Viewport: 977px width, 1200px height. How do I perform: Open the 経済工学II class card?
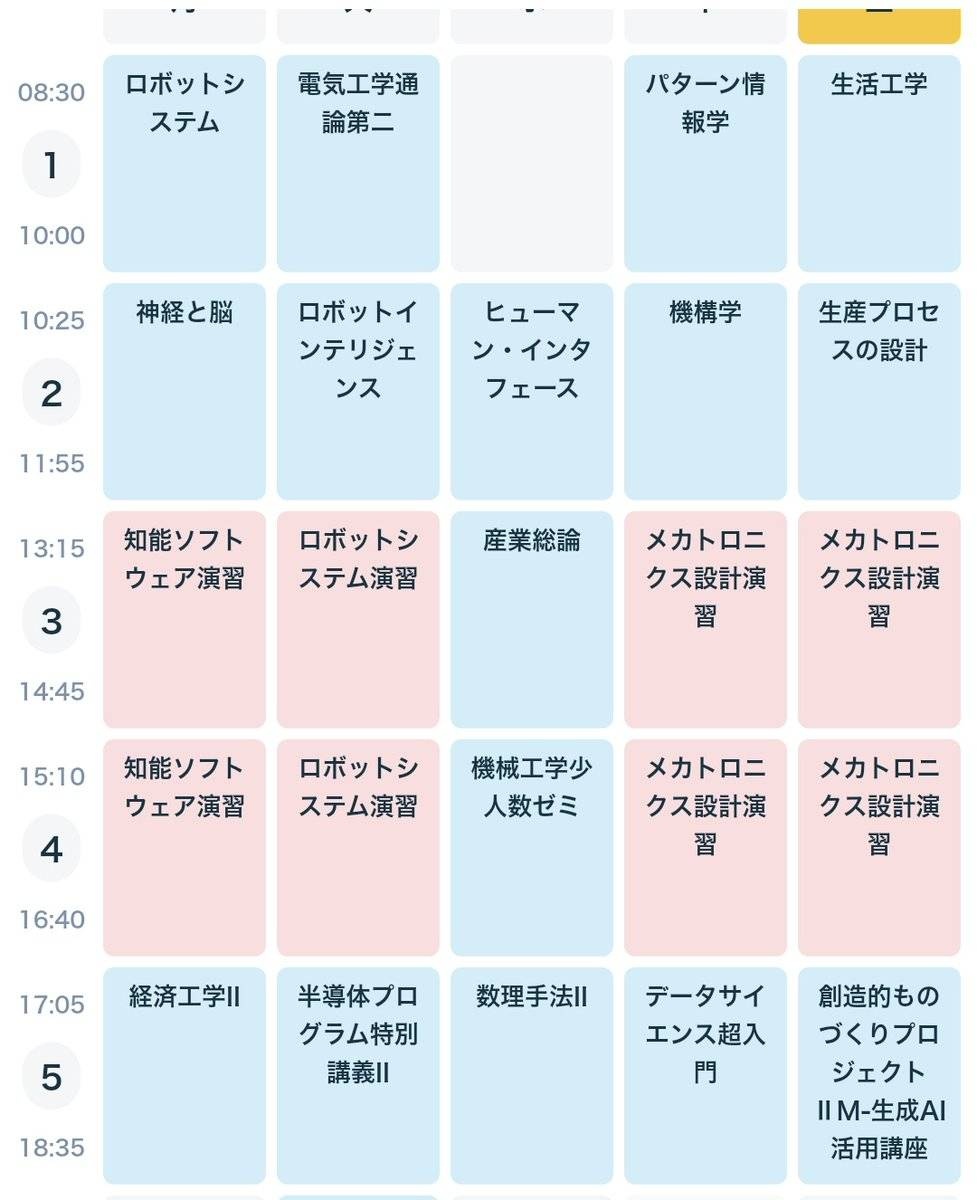coord(184,1075)
